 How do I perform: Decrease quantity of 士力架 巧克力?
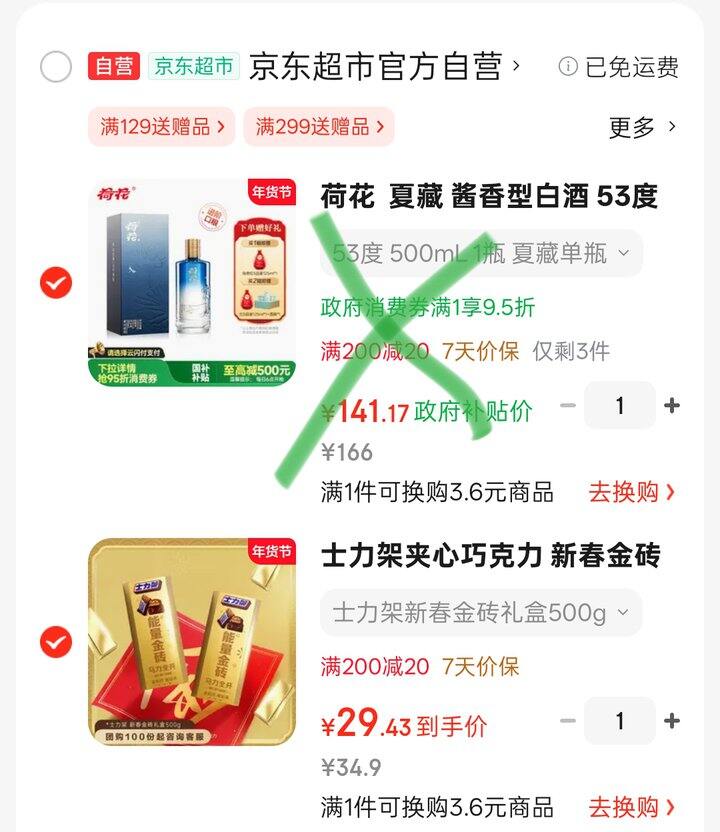click(568, 721)
